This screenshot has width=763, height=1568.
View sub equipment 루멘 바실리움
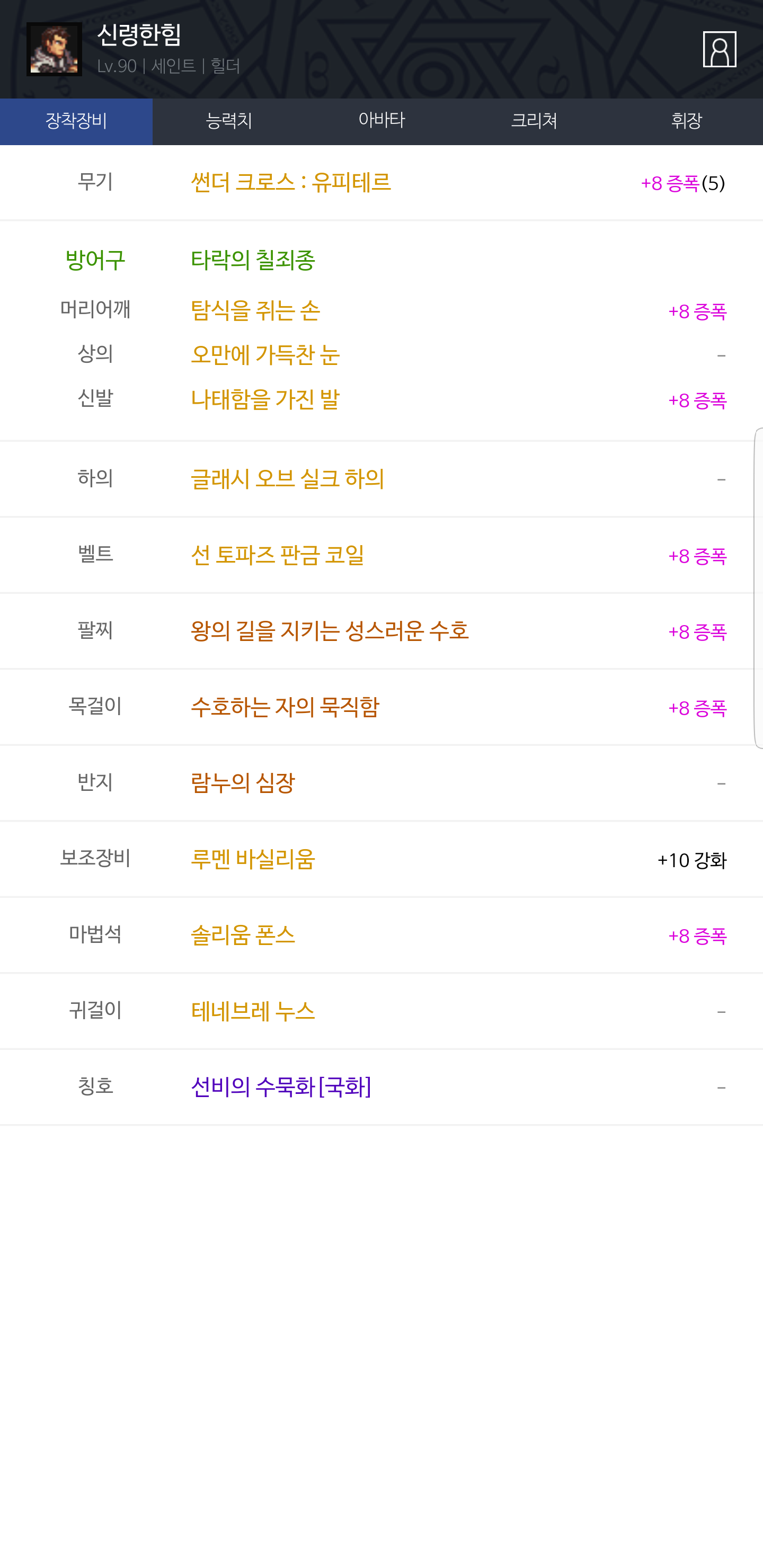coord(381,859)
